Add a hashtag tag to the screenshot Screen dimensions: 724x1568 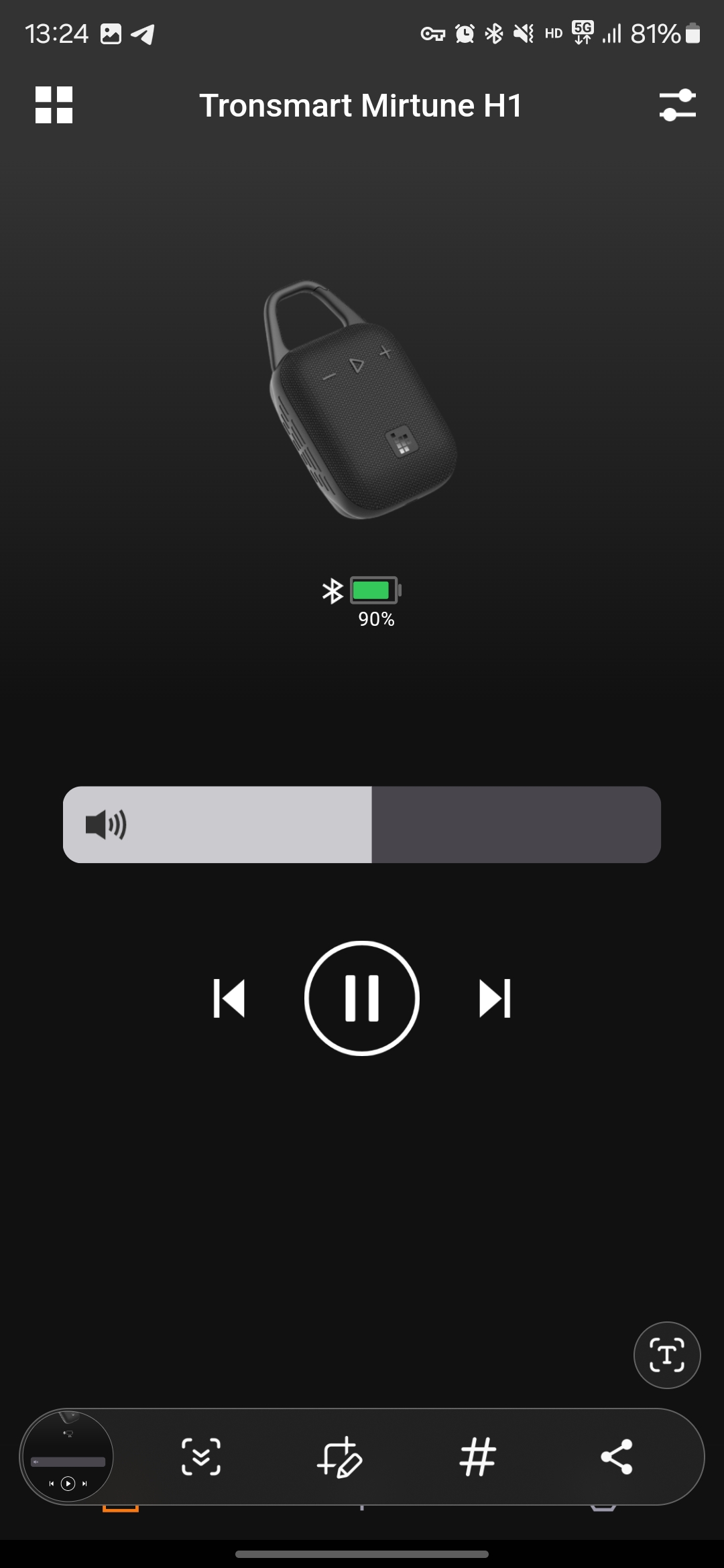[x=478, y=1457]
